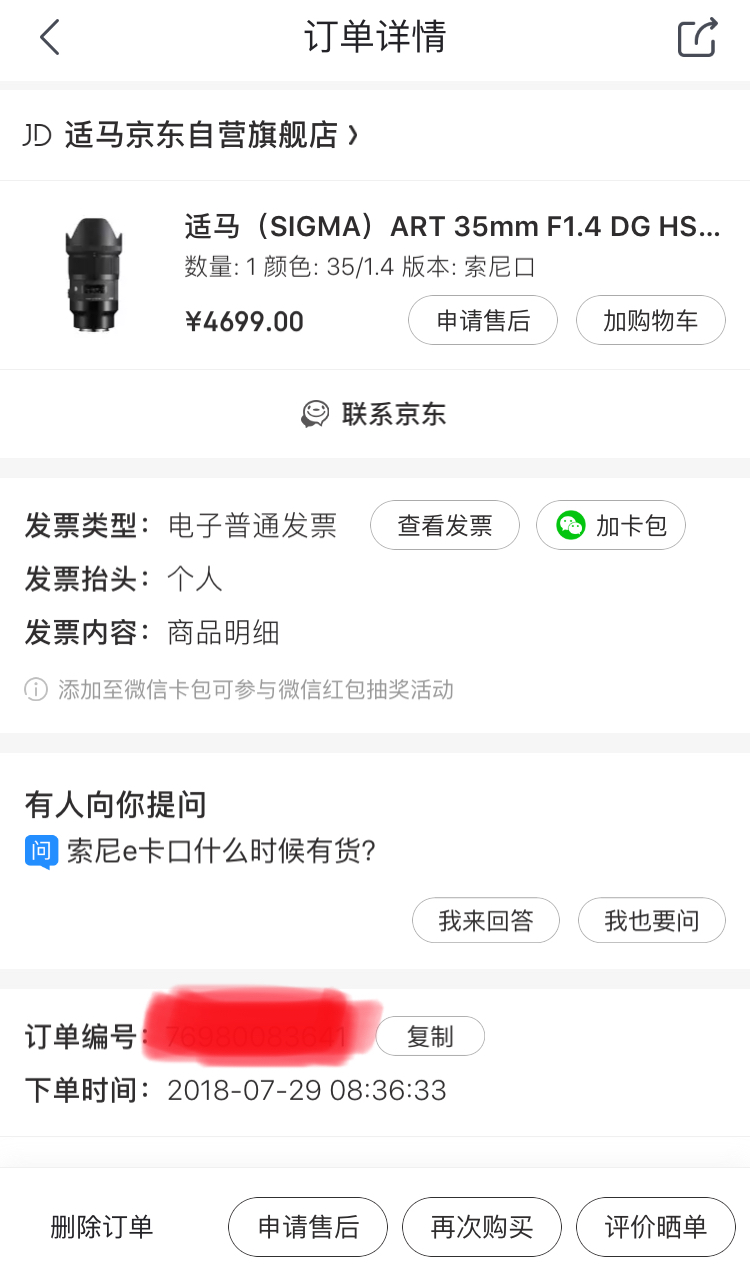Buy again with 再次购买
The width and height of the screenshot is (750, 1287).
coord(482,1227)
